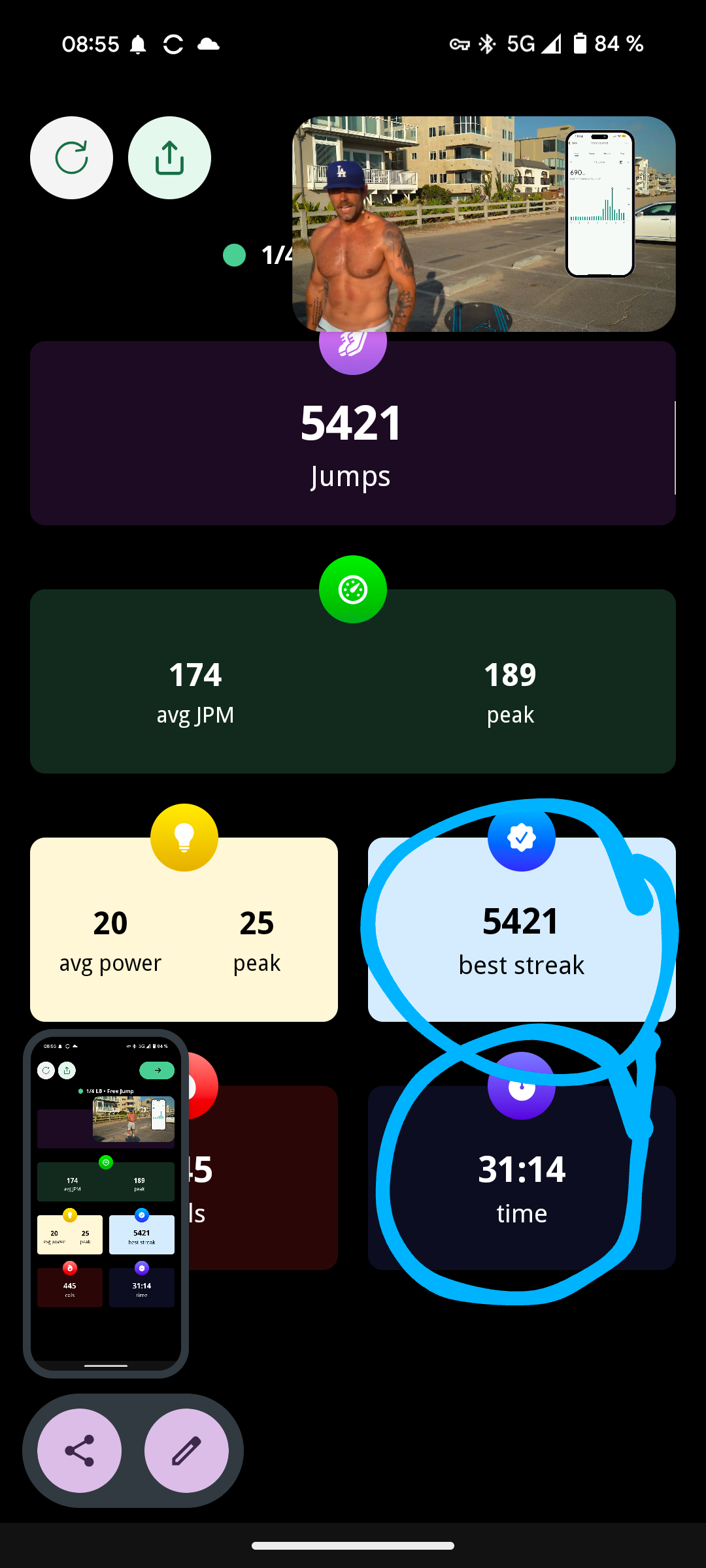Tap the refresh icon at the top
Viewport: 706px width, 1568px height.
pyautogui.click(x=71, y=157)
